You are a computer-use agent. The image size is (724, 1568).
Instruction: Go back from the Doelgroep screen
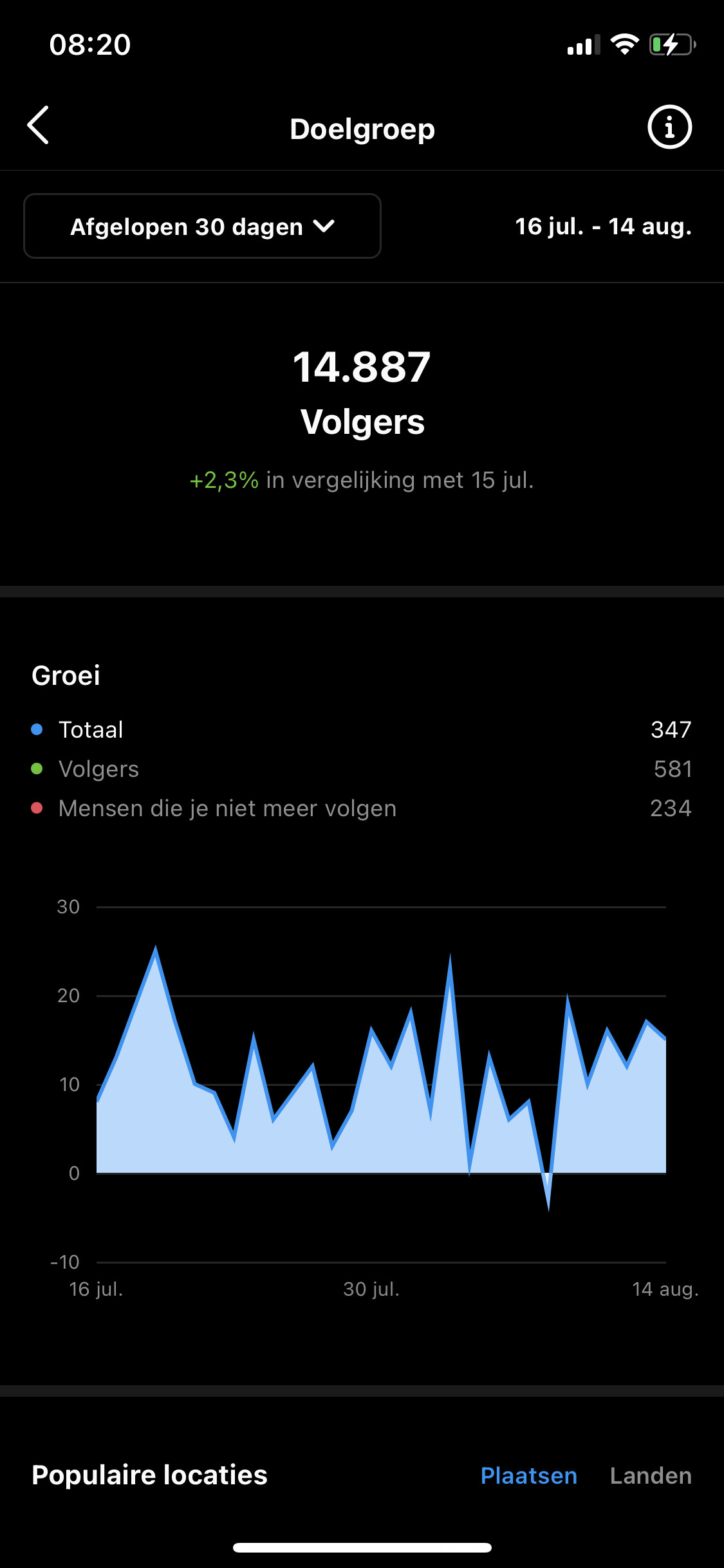(x=39, y=126)
